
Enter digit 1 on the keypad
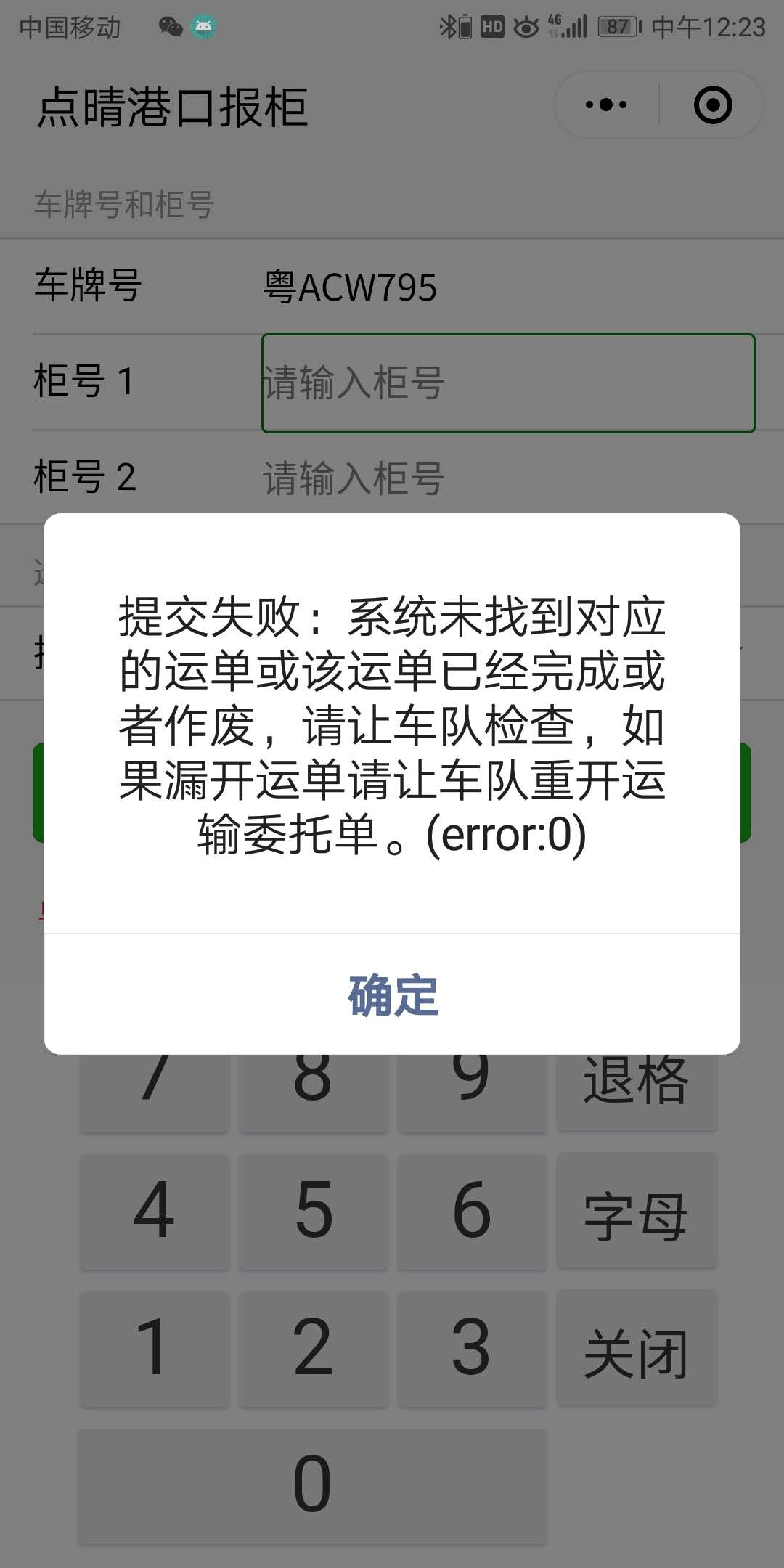155,1347
